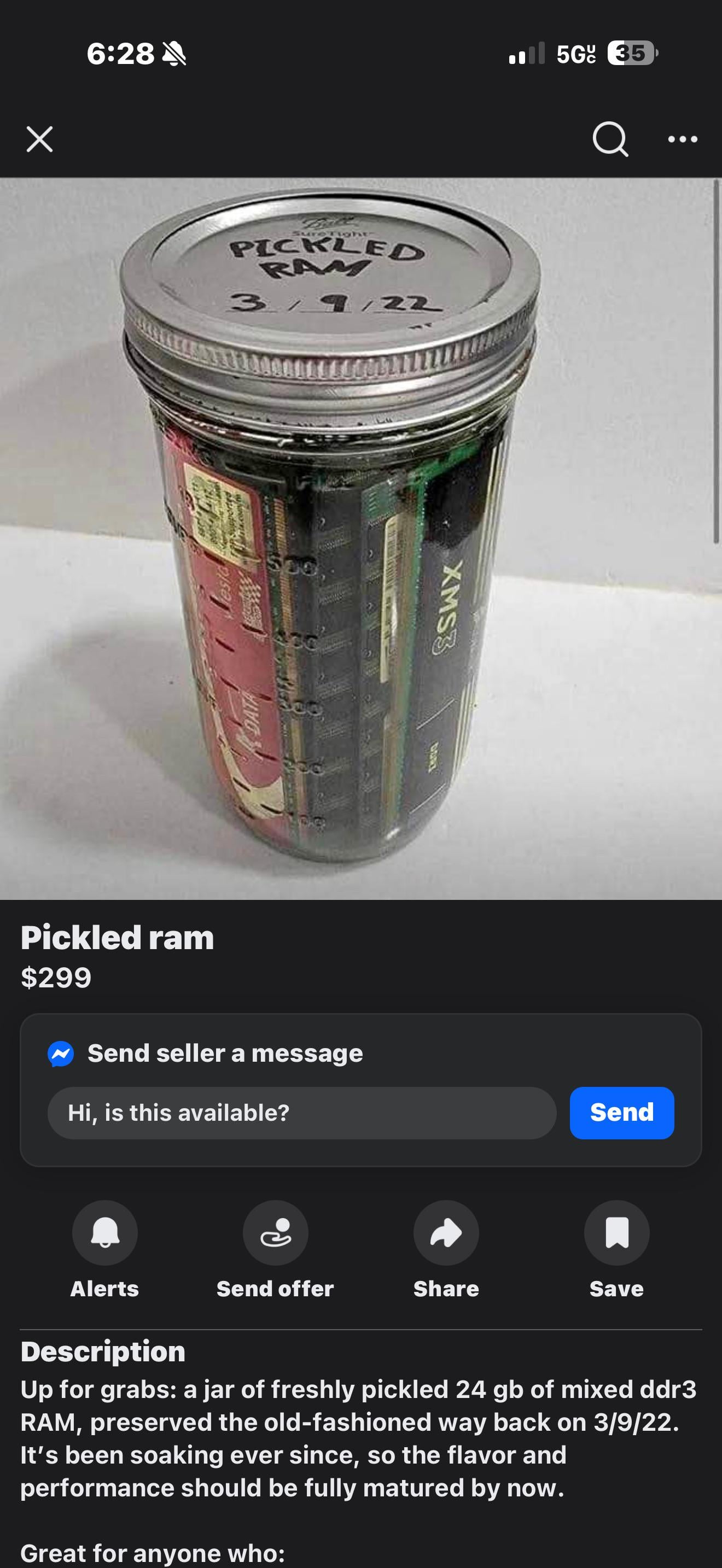
Task: Save this listing
Action: [x=616, y=1233]
